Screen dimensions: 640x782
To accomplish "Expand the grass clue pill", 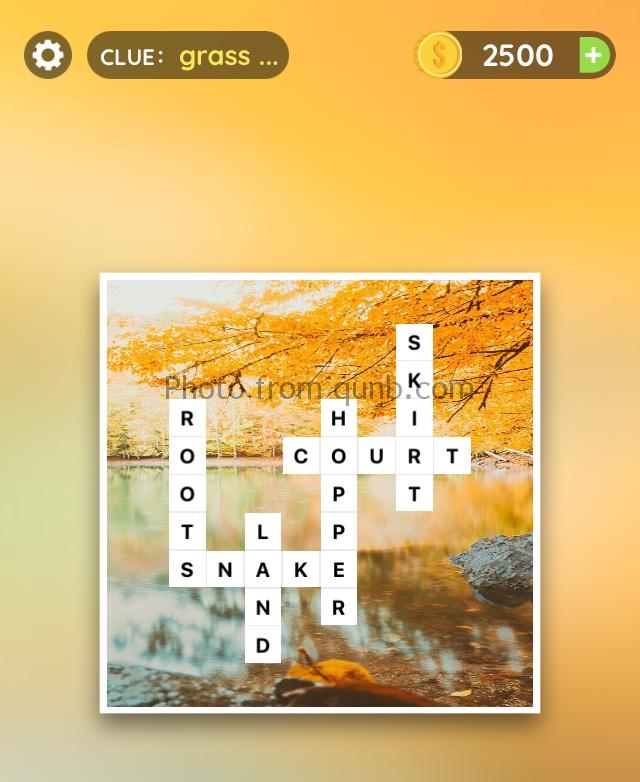I will coord(188,55).
